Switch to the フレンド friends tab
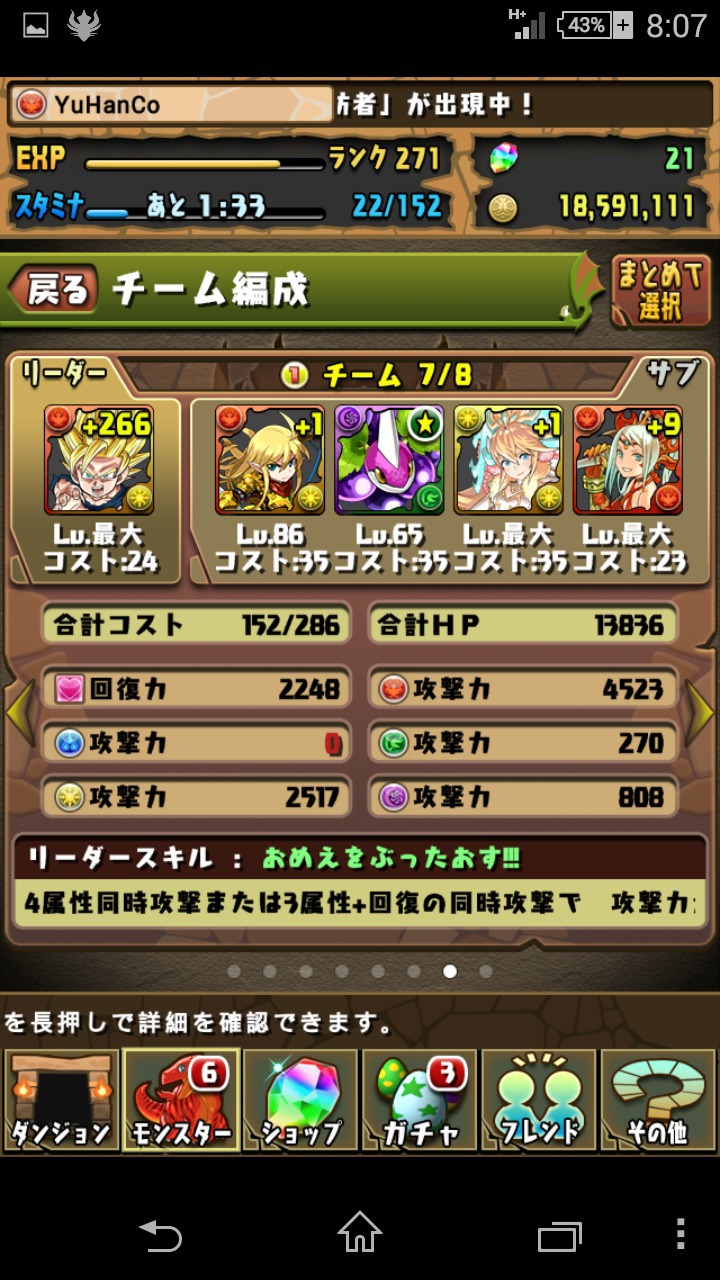Viewport: 720px width, 1280px height. click(539, 1100)
